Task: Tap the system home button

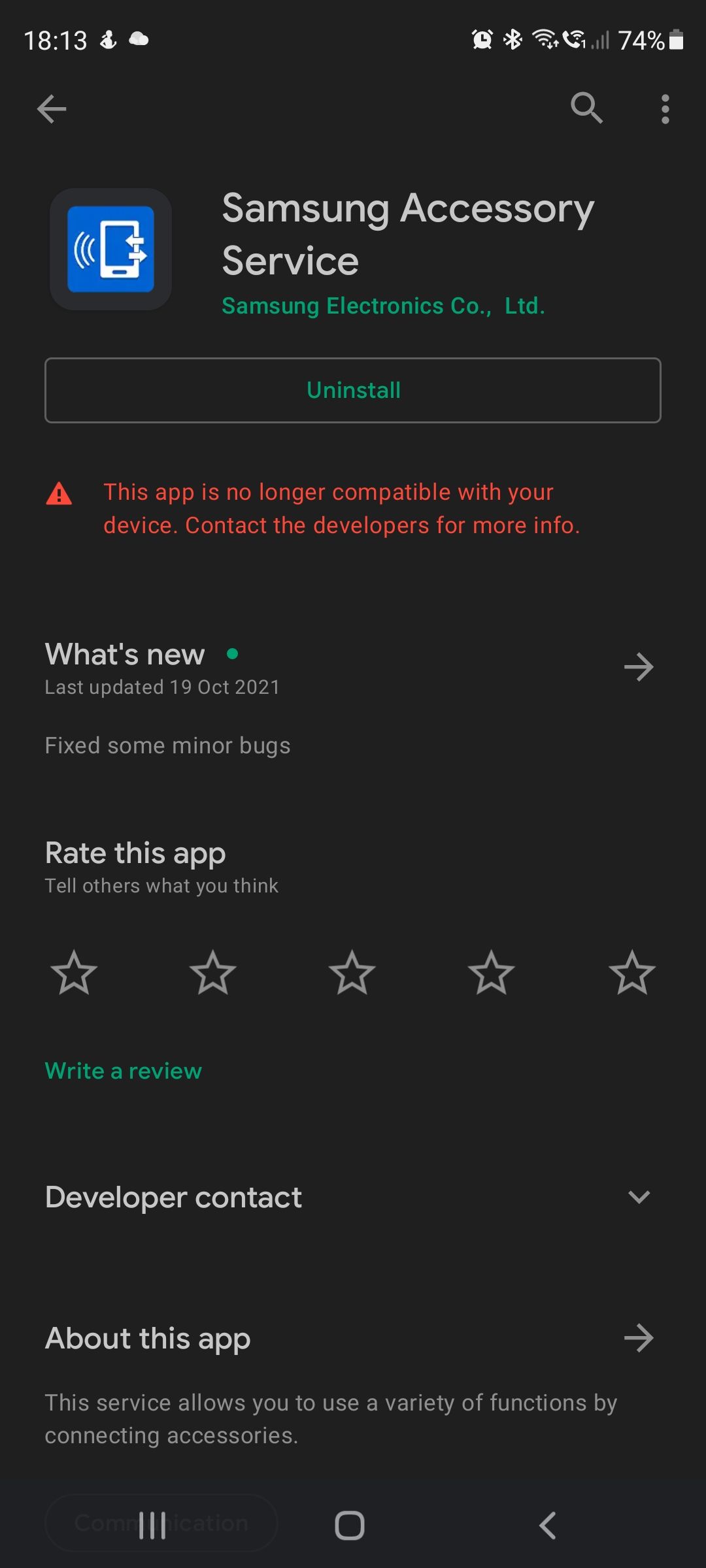Action: (x=350, y=1526)
